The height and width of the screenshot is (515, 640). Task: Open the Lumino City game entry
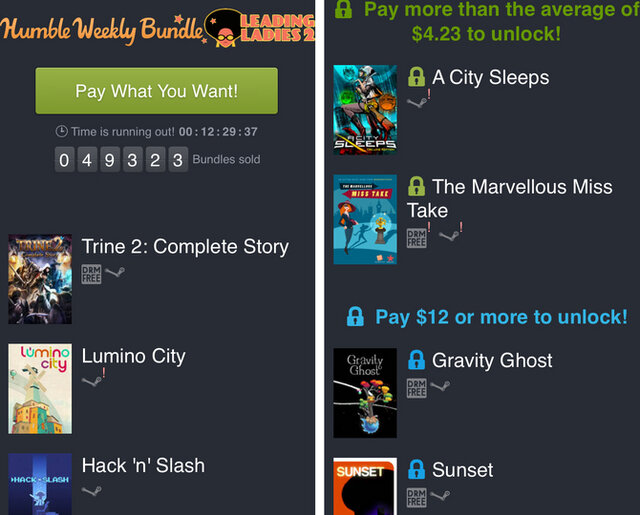(x=133, y=356)
